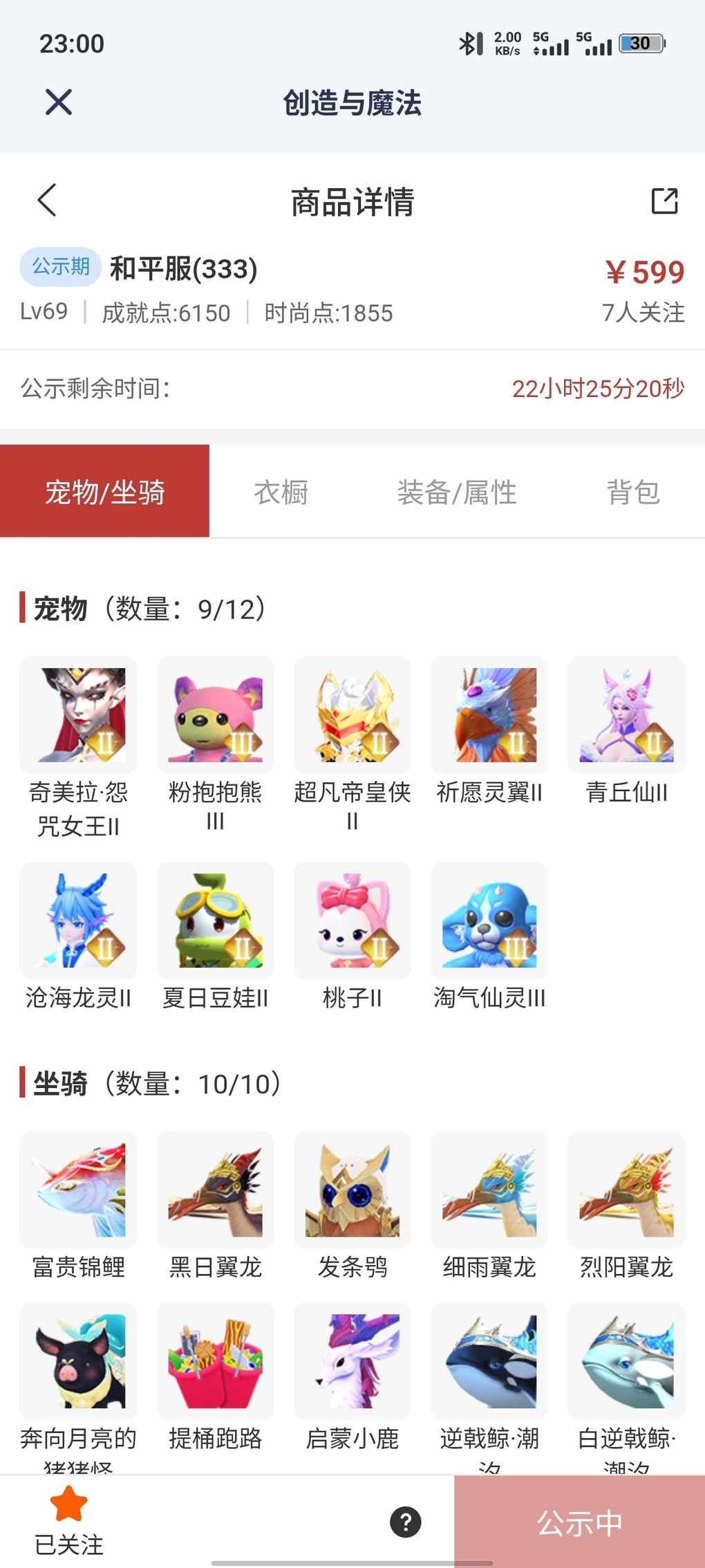This screenshot has width=705, height=1568.
Task: Open the help question mark icon
Action: coord(406,1522)
